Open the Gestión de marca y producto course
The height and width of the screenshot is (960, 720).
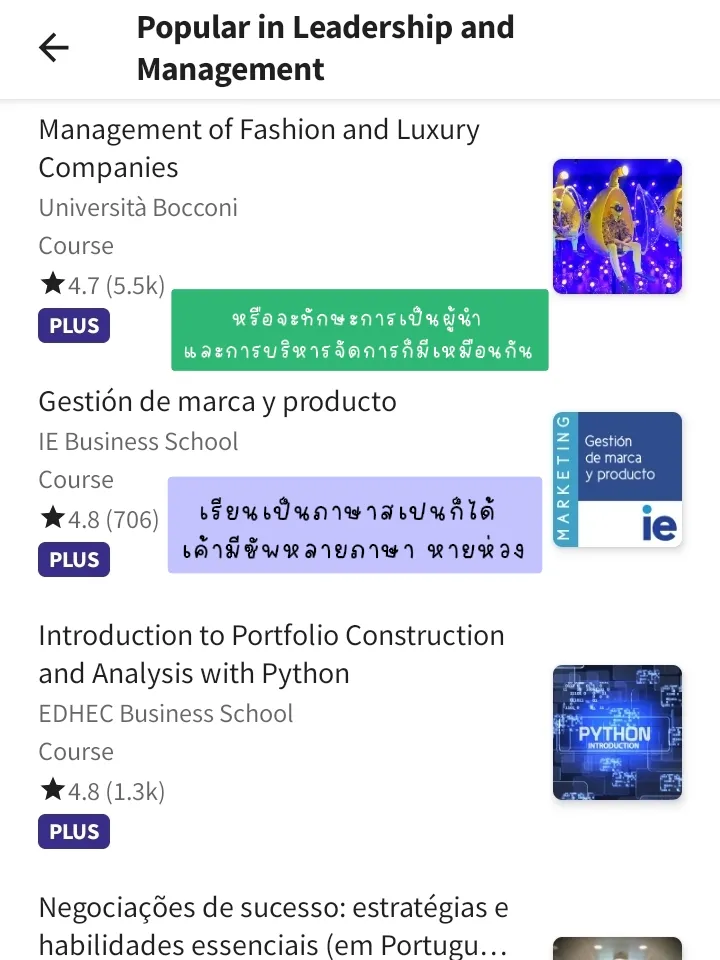[218, 401]
